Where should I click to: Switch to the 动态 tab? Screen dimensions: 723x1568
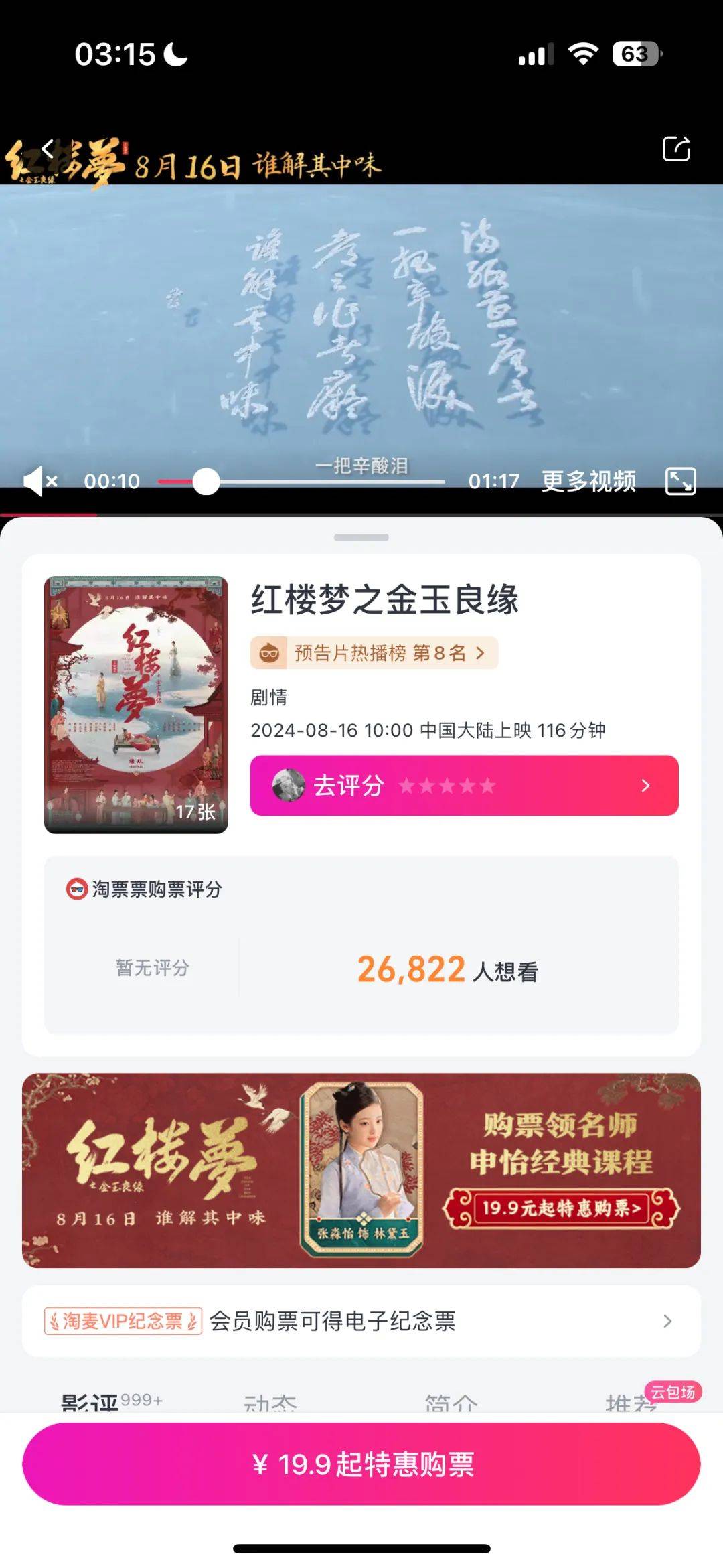pos(270,1402)
